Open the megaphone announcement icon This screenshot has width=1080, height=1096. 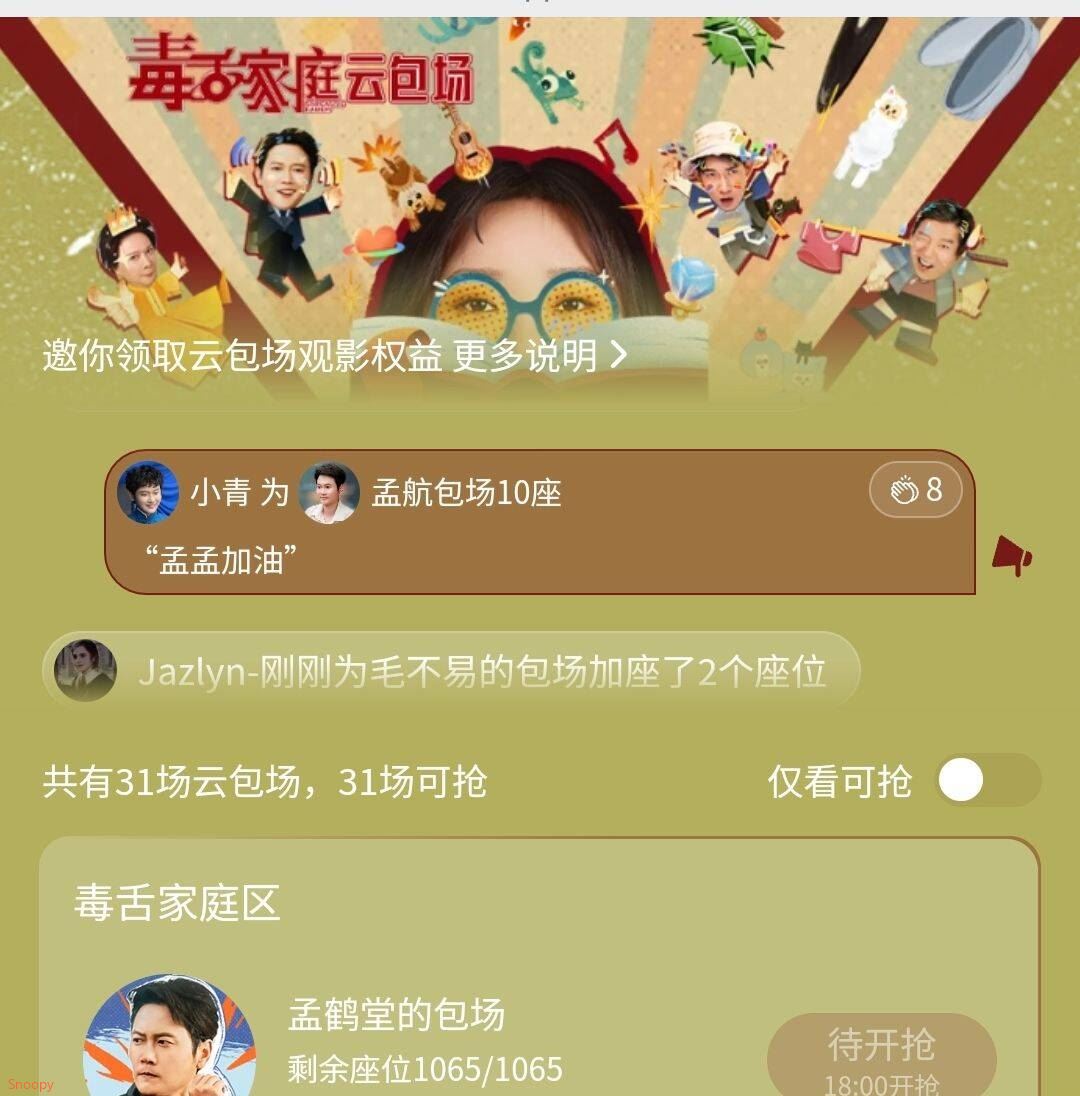(x=1011, y=555)
